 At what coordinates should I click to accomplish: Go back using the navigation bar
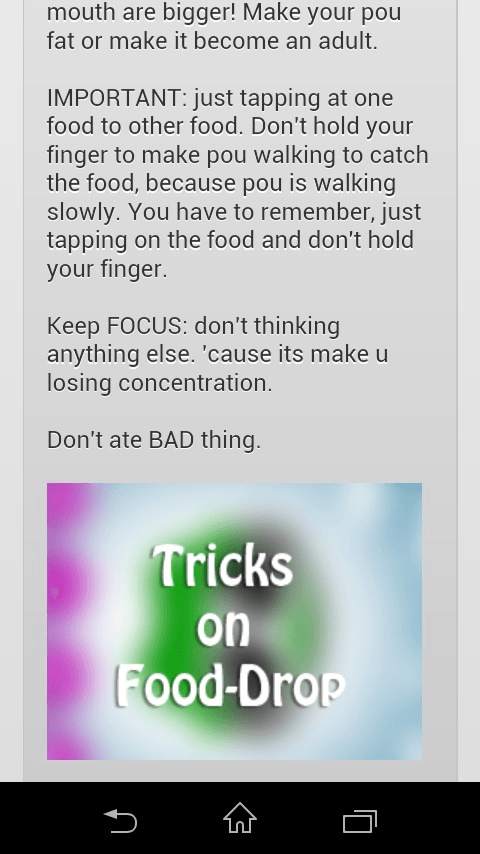click(x=120, y=821)
